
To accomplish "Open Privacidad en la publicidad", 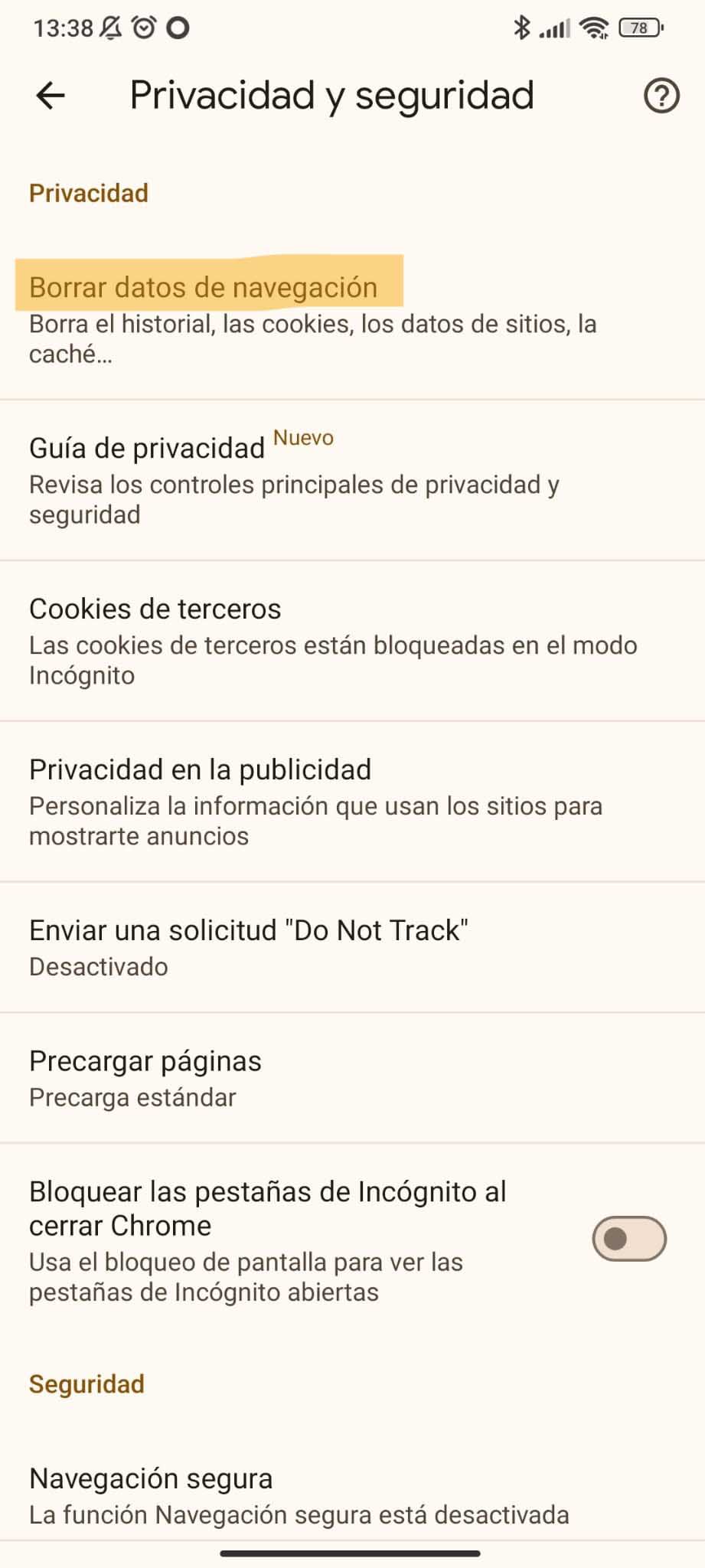I will click(x=200, y=770).
